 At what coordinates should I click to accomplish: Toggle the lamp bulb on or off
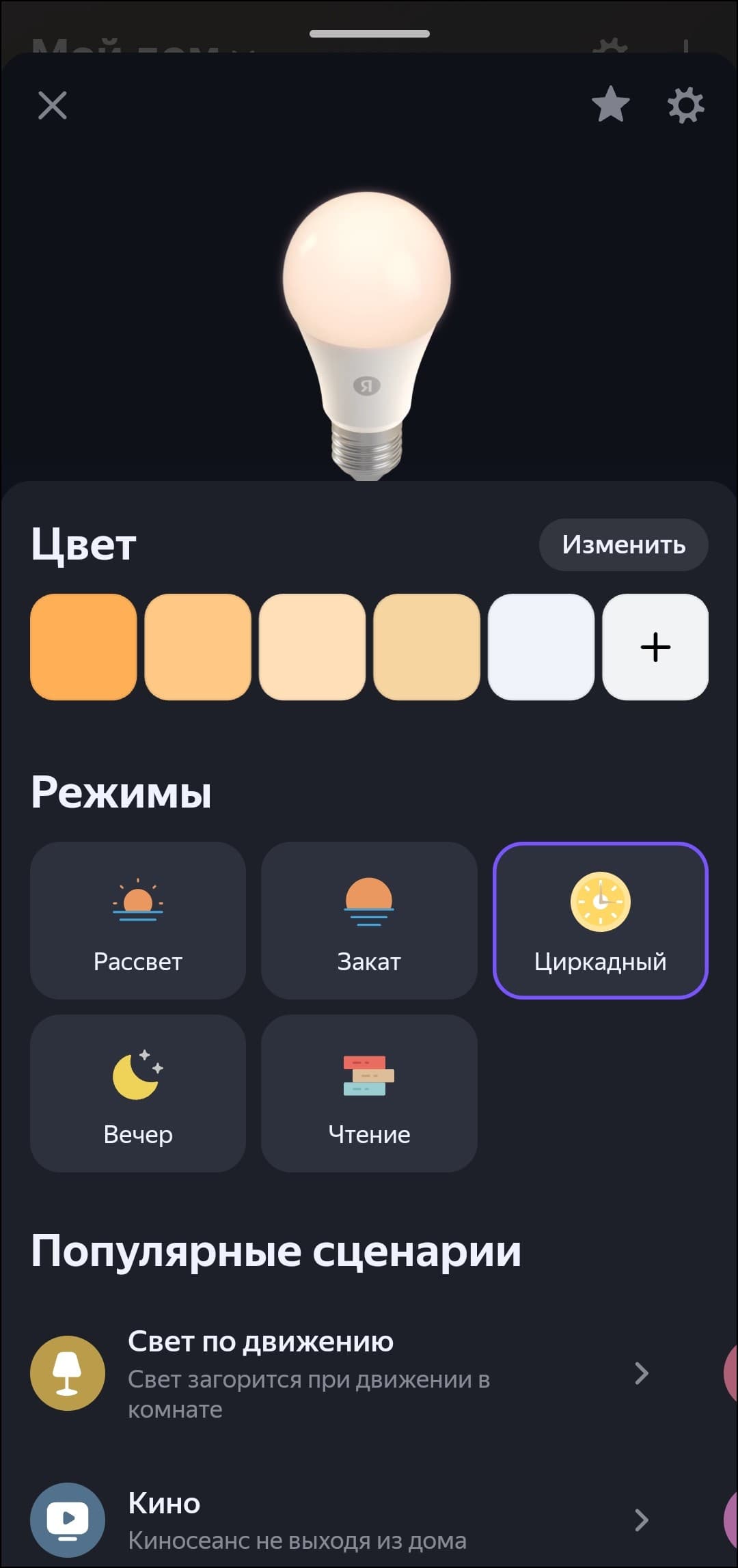368,328
